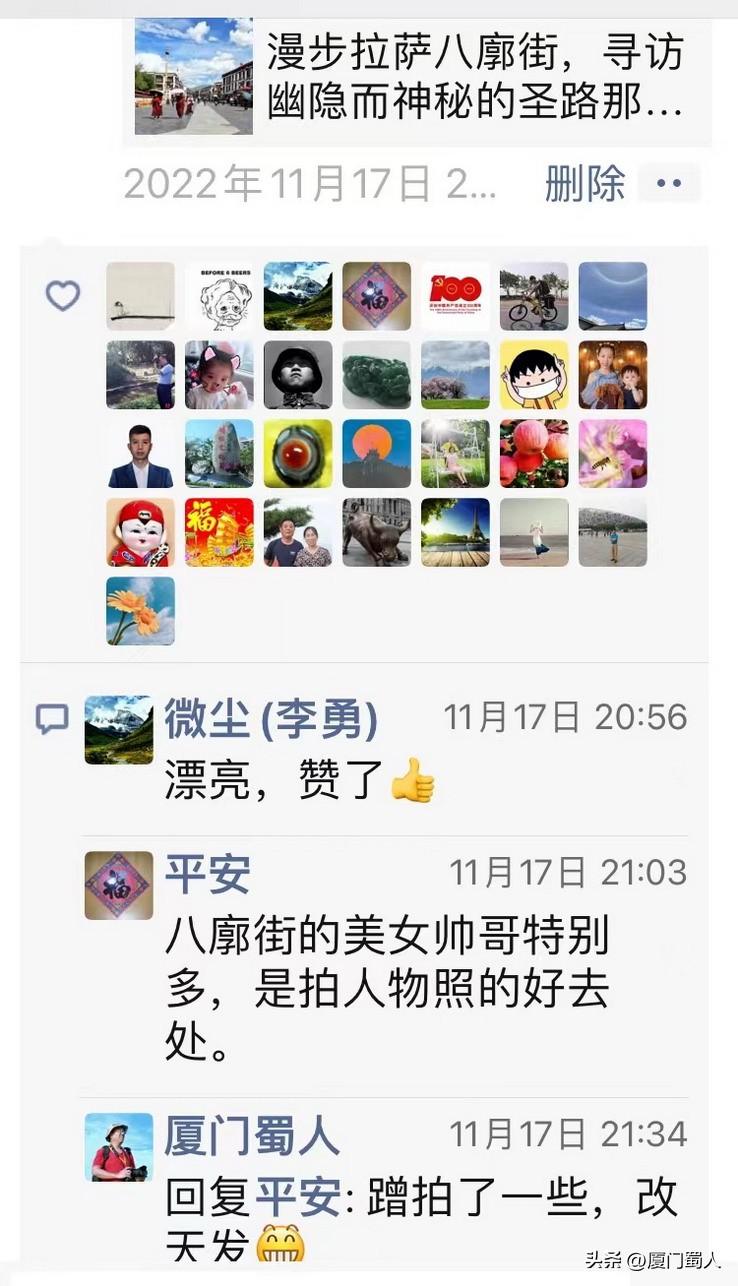
Task: View the liker with the masked cartoon boy avatar
Action: tap(534, 375)
